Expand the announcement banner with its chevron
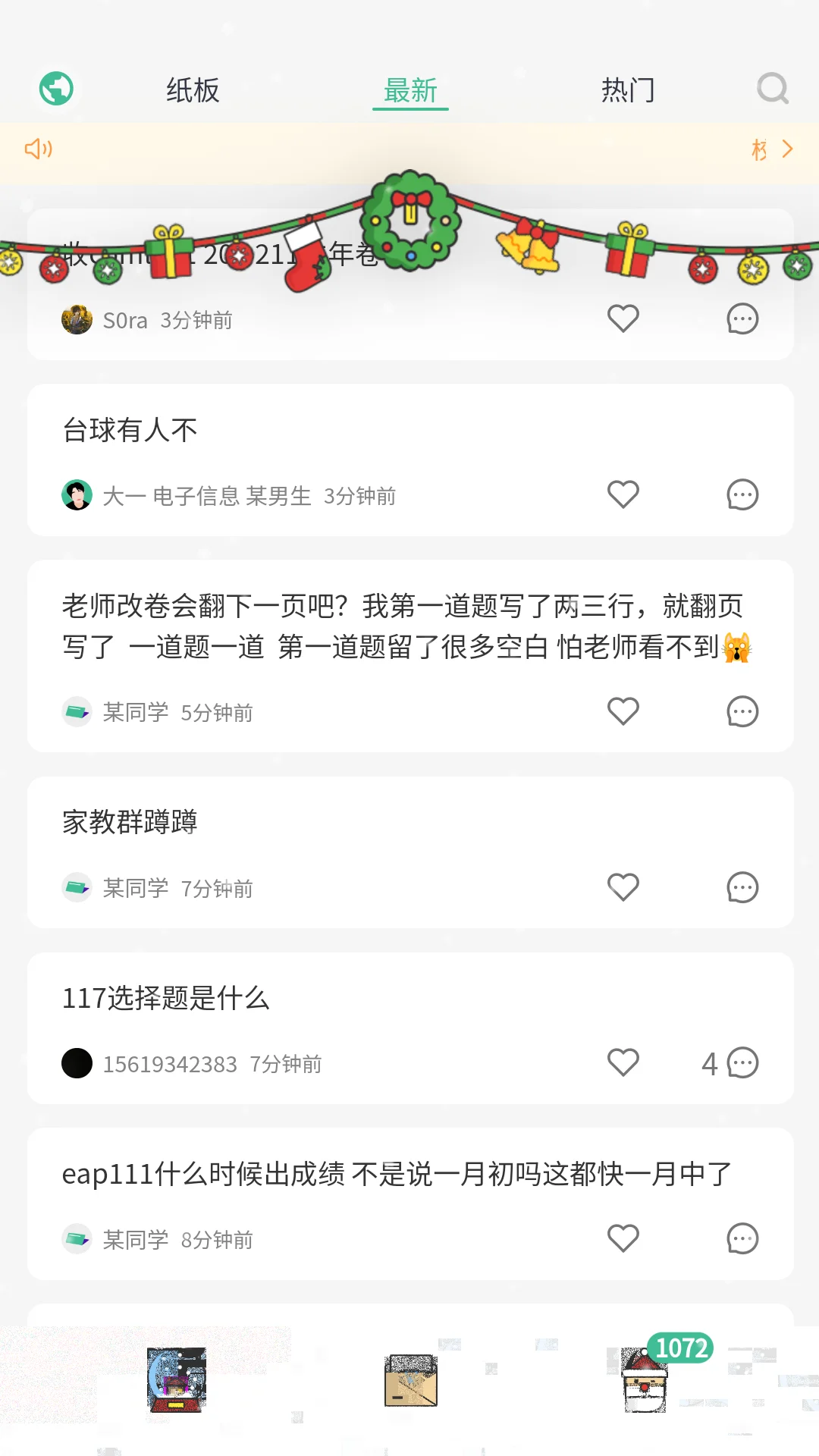This screenshot has width=819, height=1456. pos(787,149)
